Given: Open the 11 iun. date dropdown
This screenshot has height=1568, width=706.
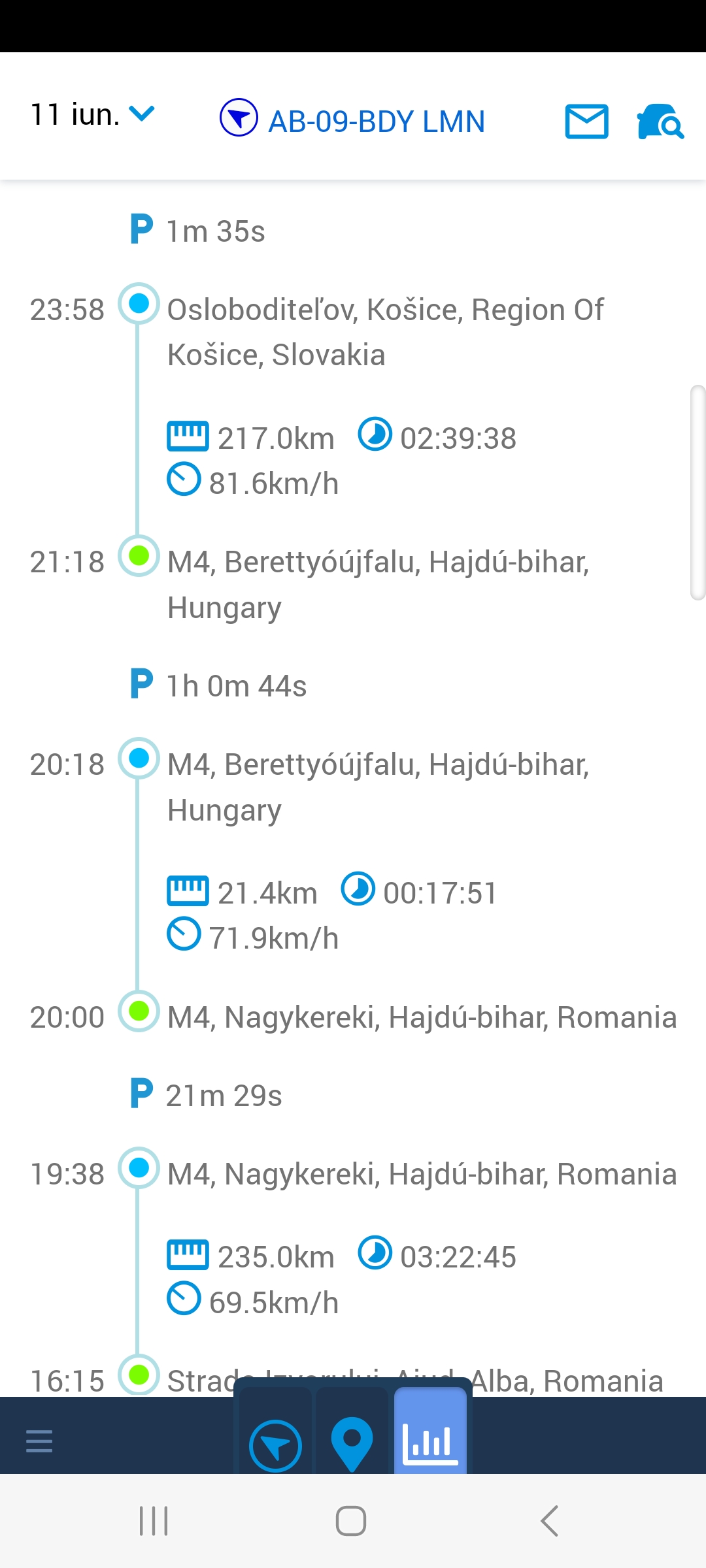Looking at the screenshot, I should click(x=92, y=115).
